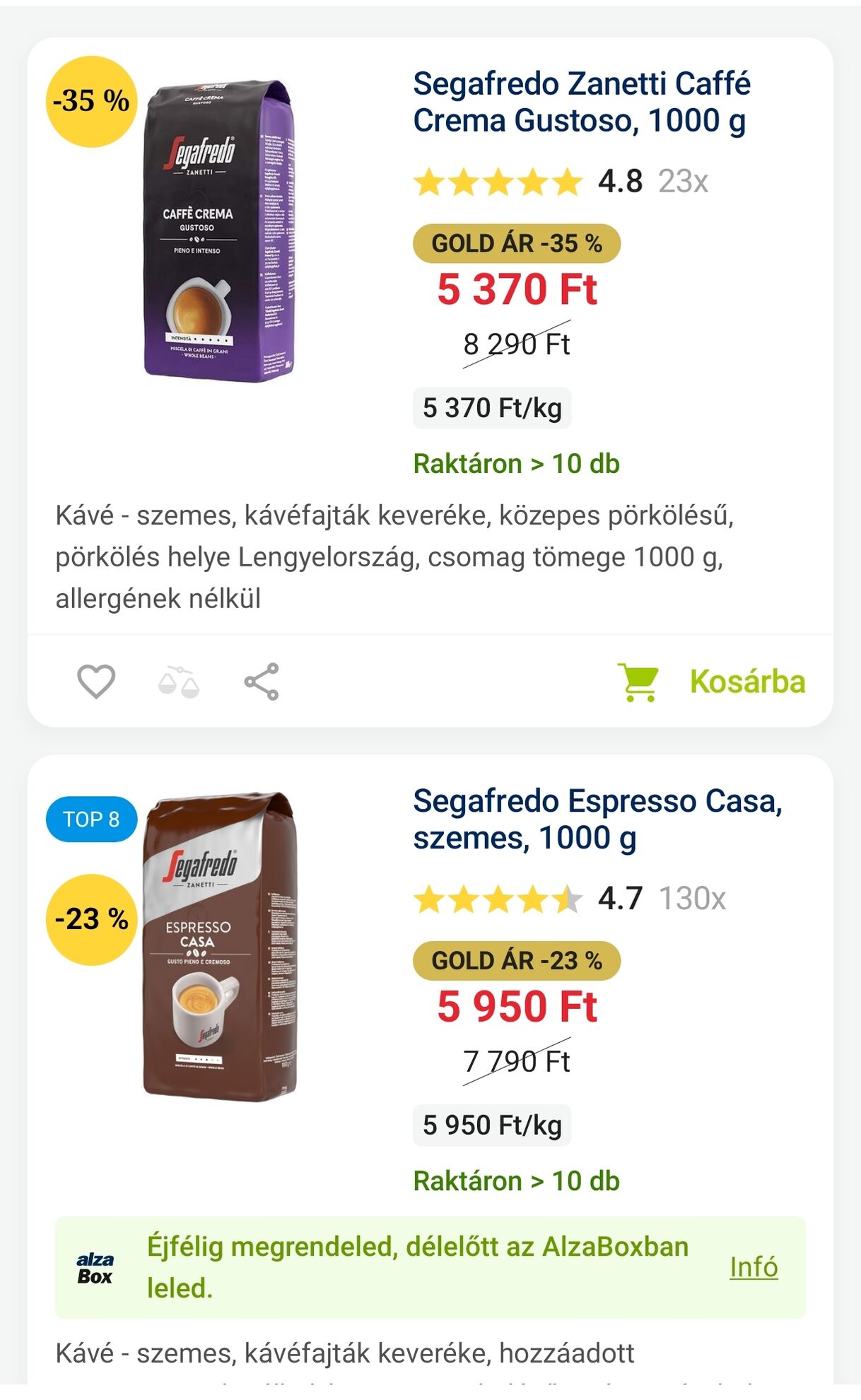The width and height of the screenshot is (861, 1400).
Task: Add Caffé Crema Gustoso to favorites
Action: coord(96,682)
